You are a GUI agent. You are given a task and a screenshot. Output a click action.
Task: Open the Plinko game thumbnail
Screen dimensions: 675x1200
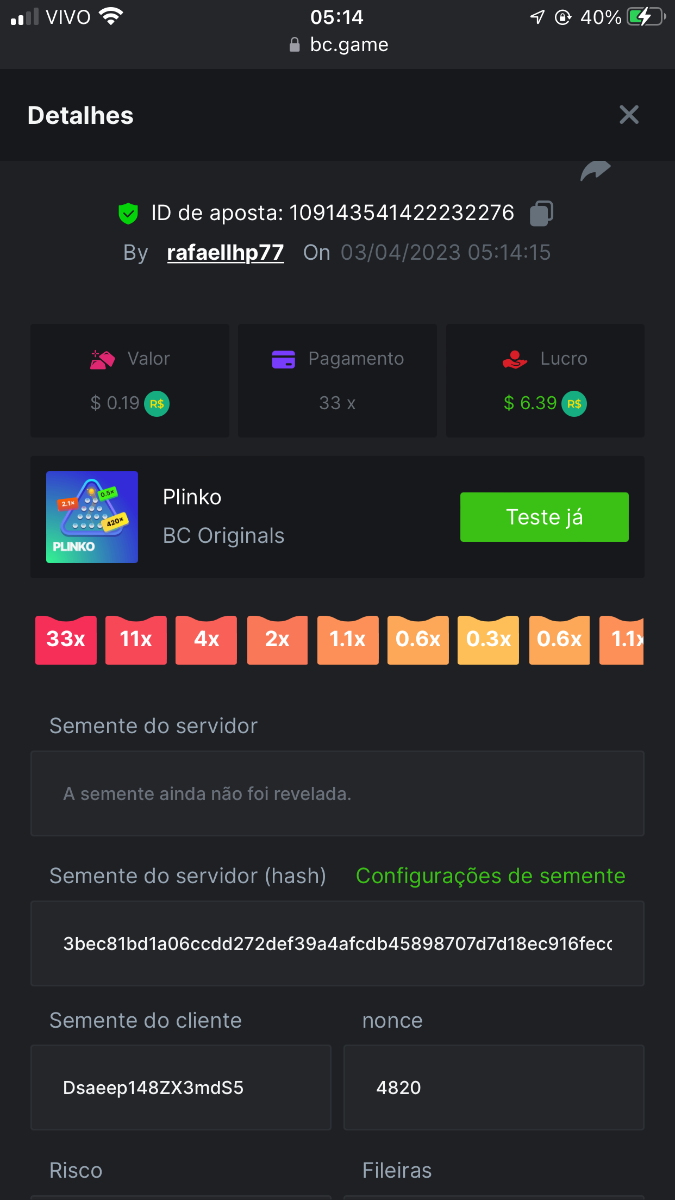(x=92, y=517)
